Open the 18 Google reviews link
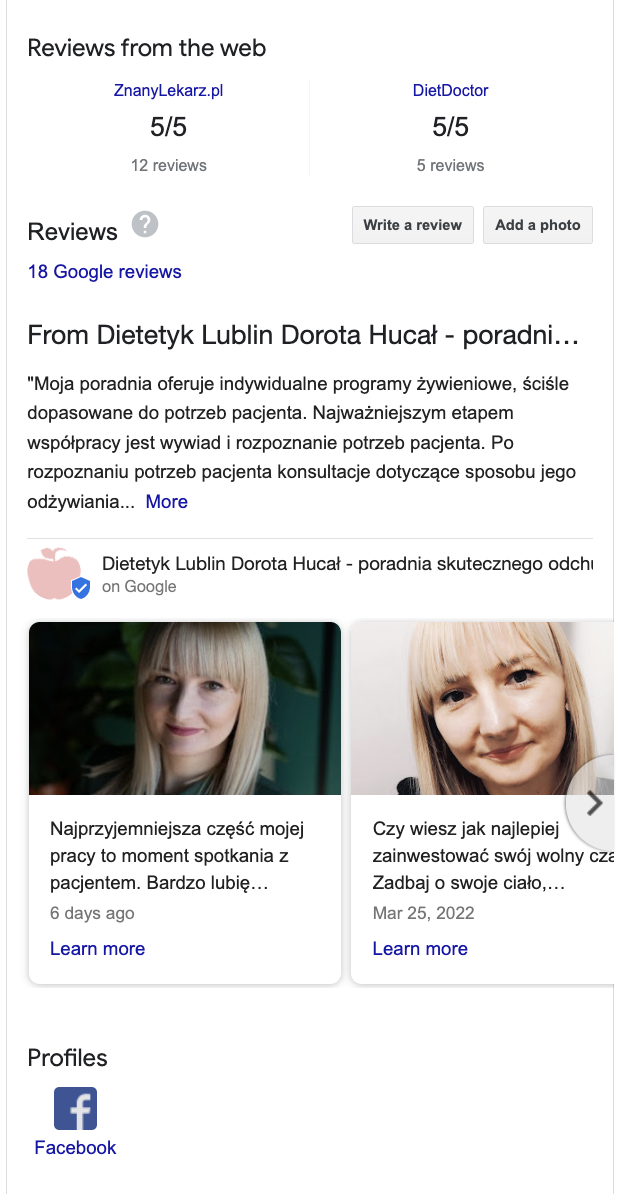This screenshot has width=624, height=1194. click(x=105, y=272)
